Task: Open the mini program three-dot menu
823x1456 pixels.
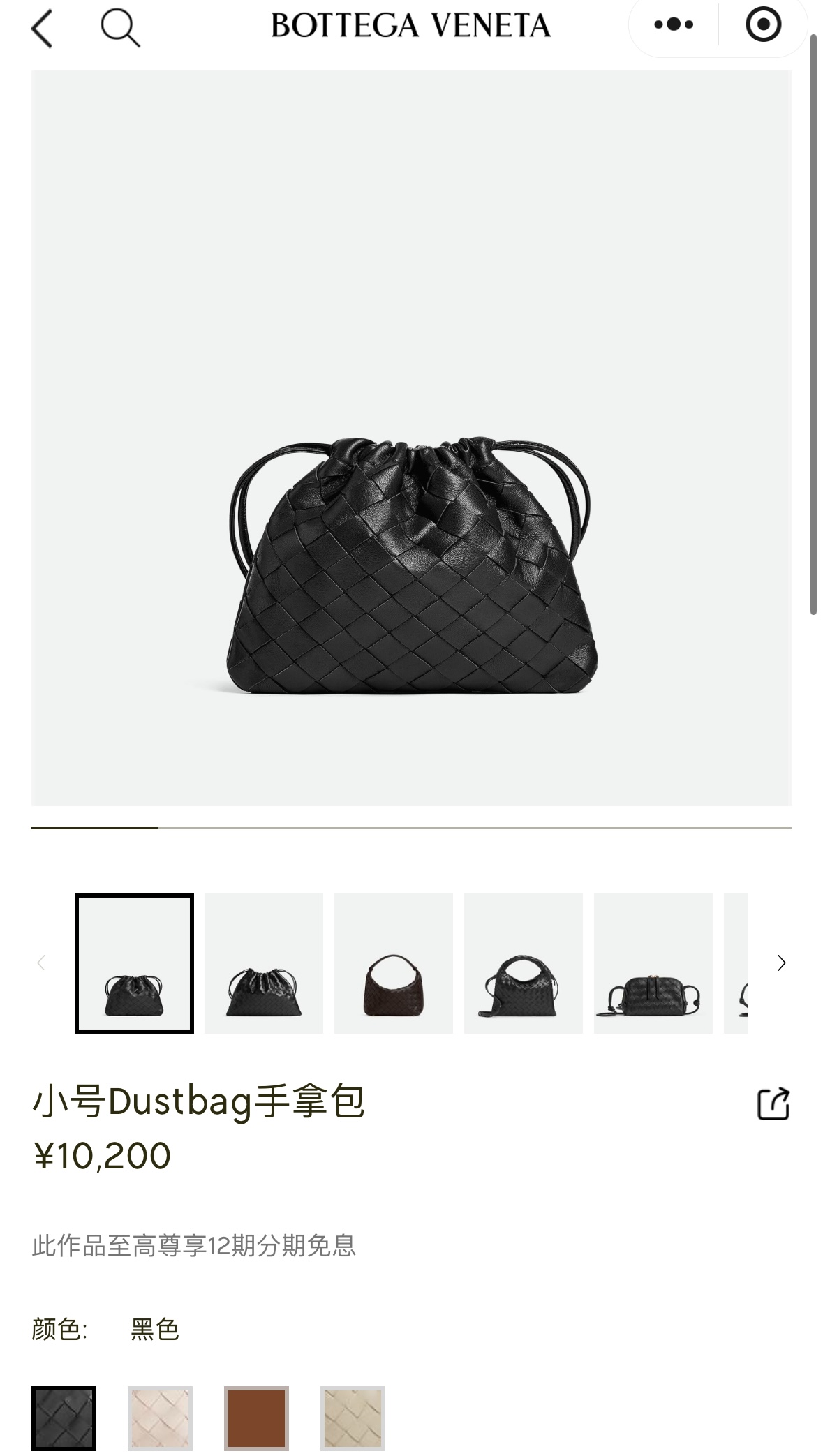Action: pyautogui.click(x=674, y=25)
